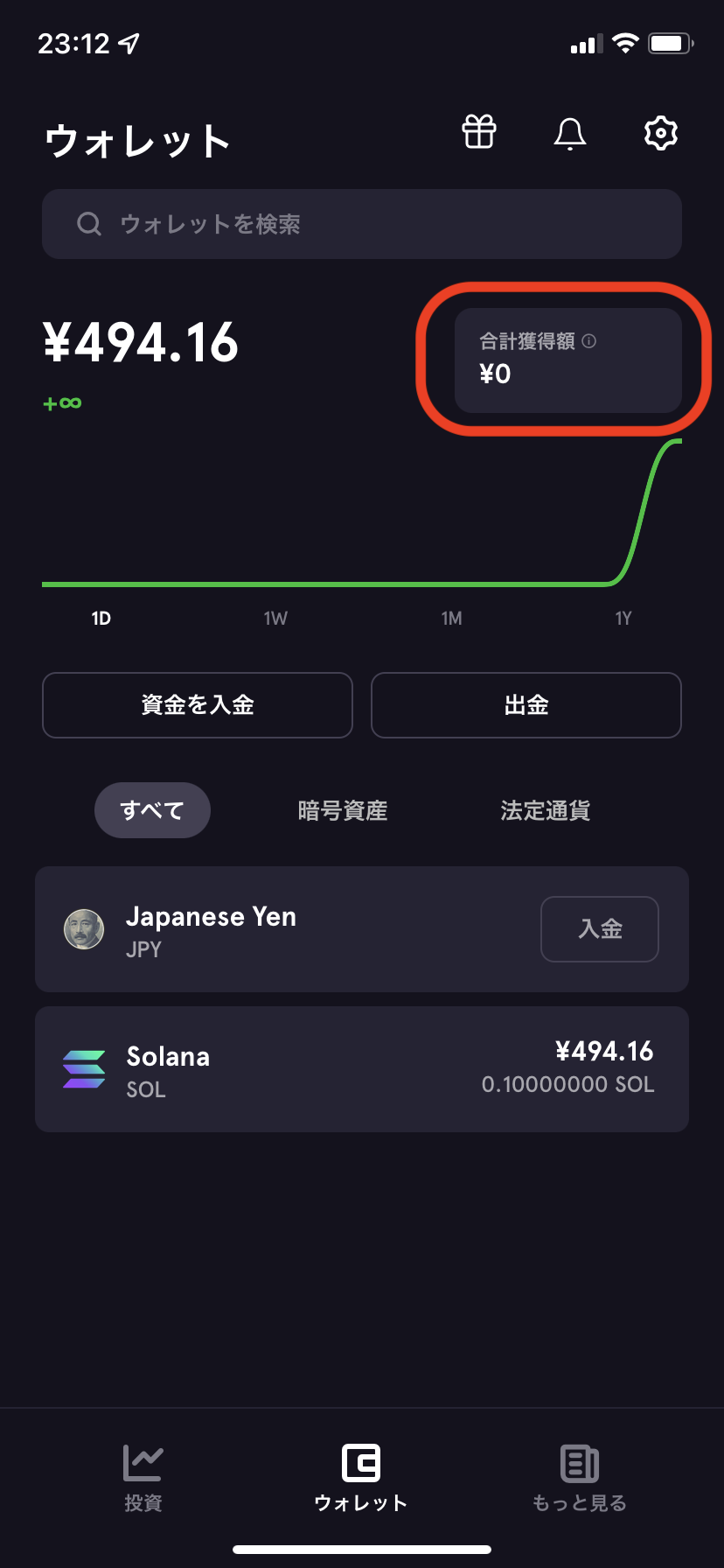Screen dimensions: 724x1568
Task: Tap the Japanese Yen avatar icon
Action: tap(85, 928)
